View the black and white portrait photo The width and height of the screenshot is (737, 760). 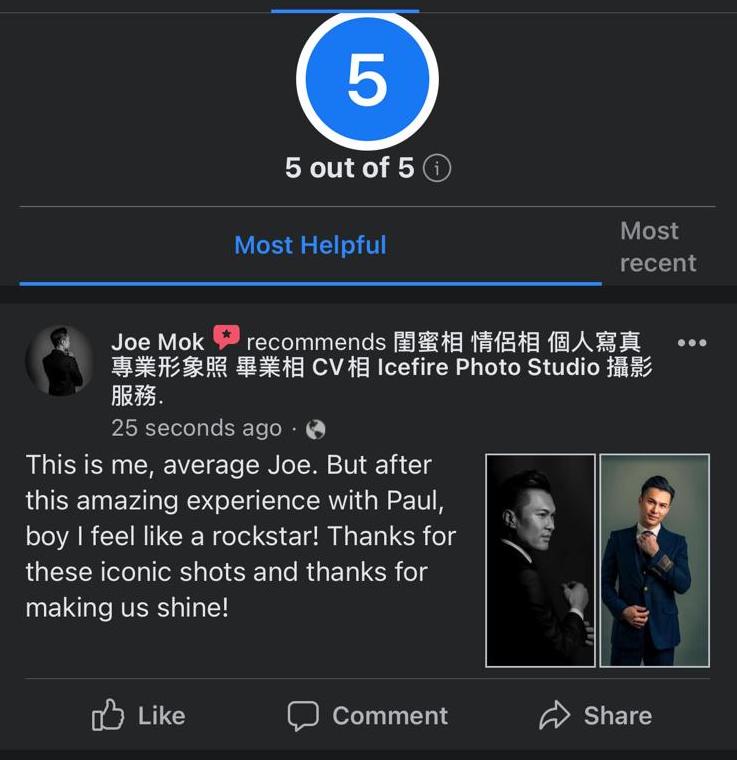click(x=540, y=560)
